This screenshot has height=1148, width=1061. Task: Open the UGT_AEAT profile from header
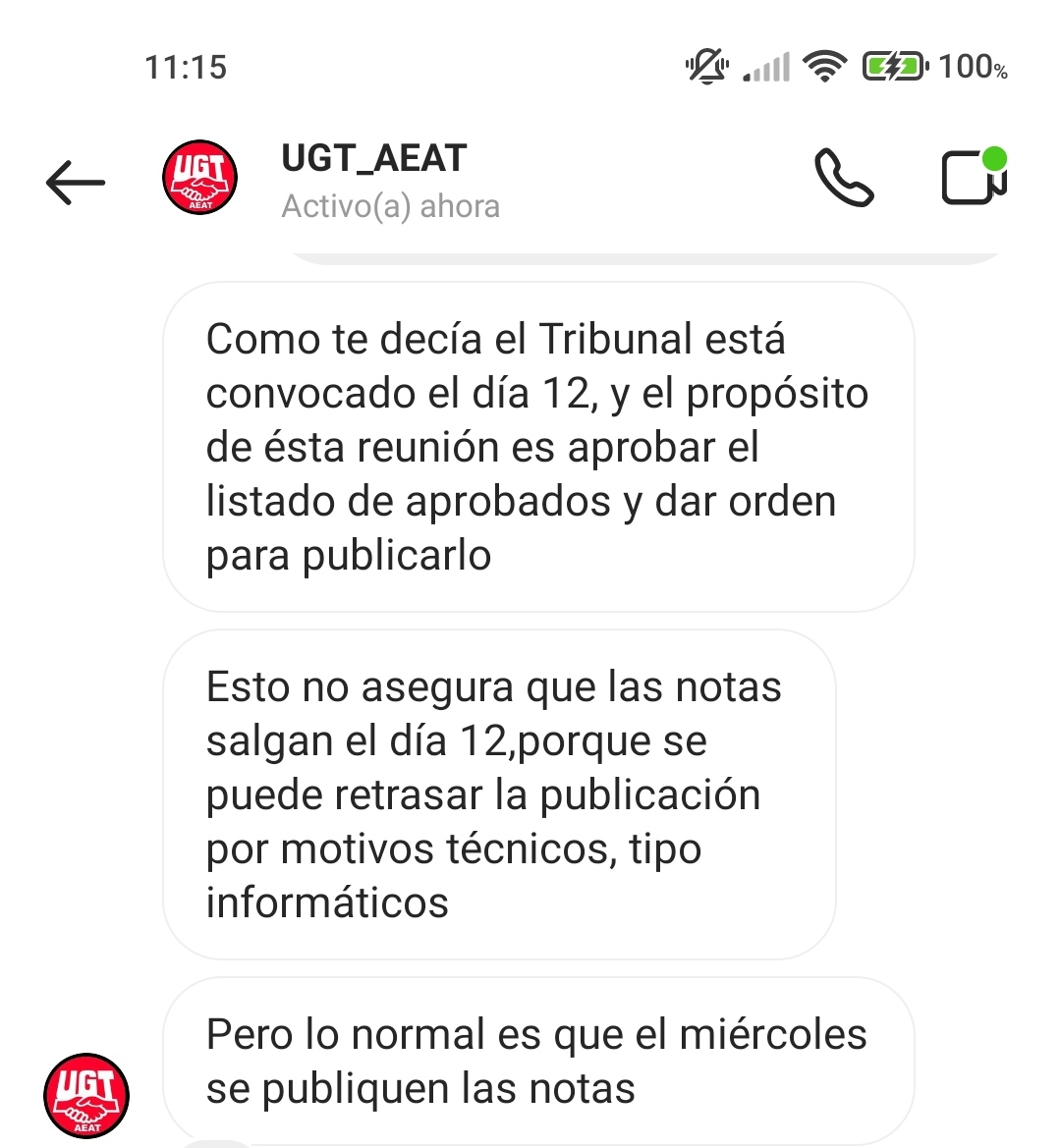click(x=373, y=181)
